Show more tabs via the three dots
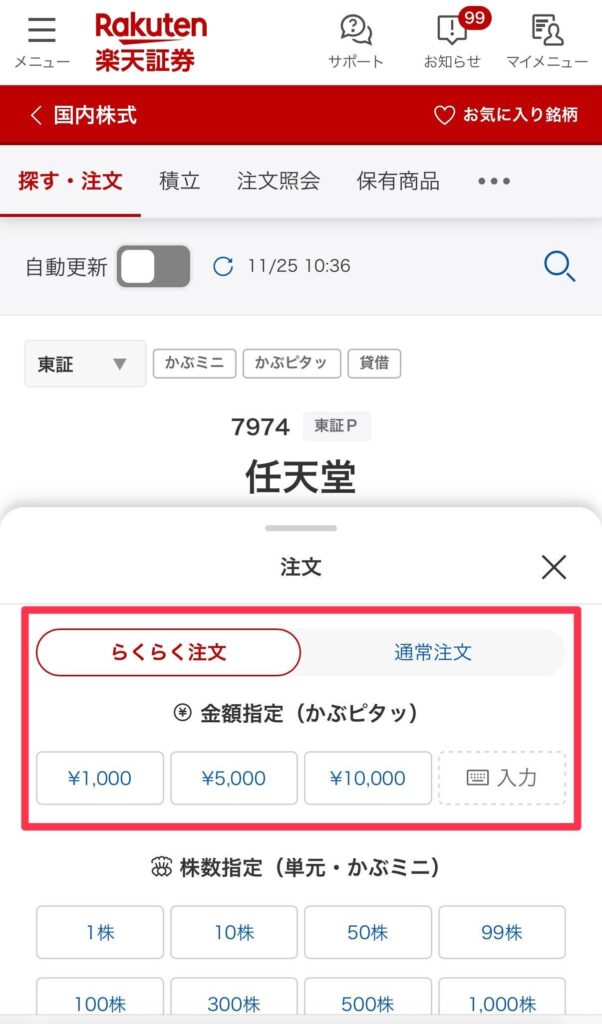This screenshot has width=602, height=1024. 494,181
